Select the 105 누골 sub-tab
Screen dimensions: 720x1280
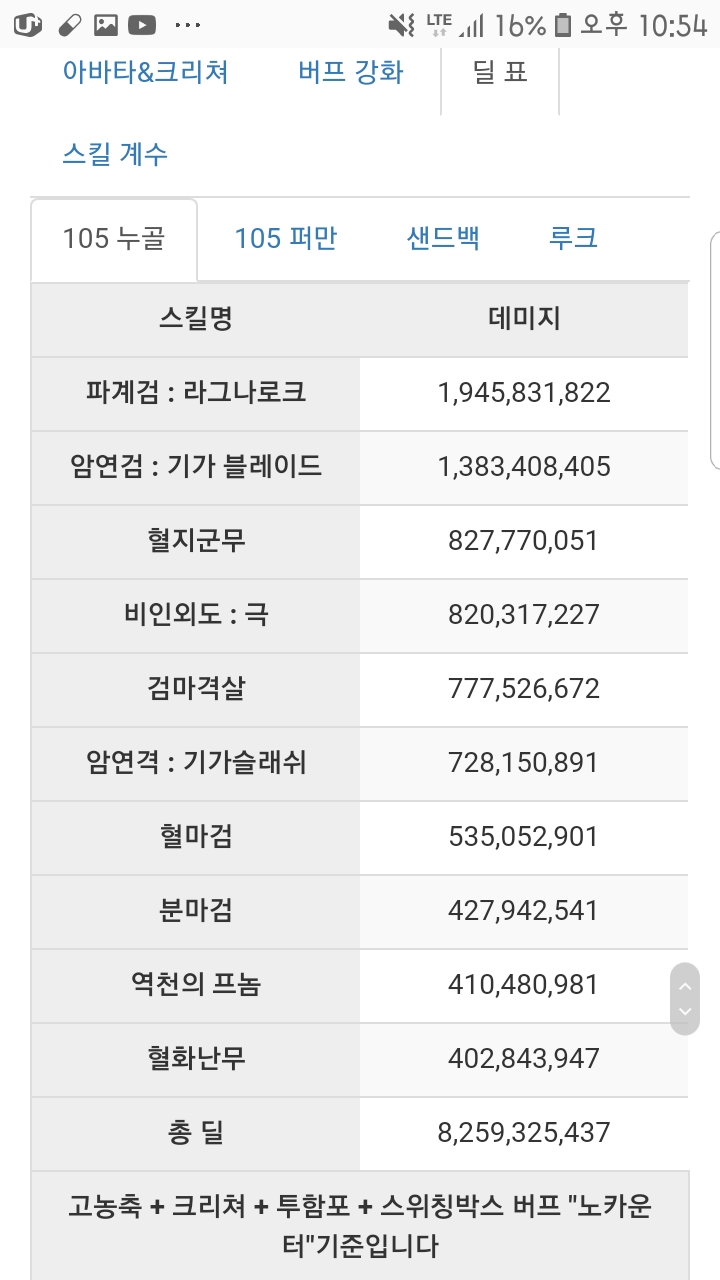(114, 239)
